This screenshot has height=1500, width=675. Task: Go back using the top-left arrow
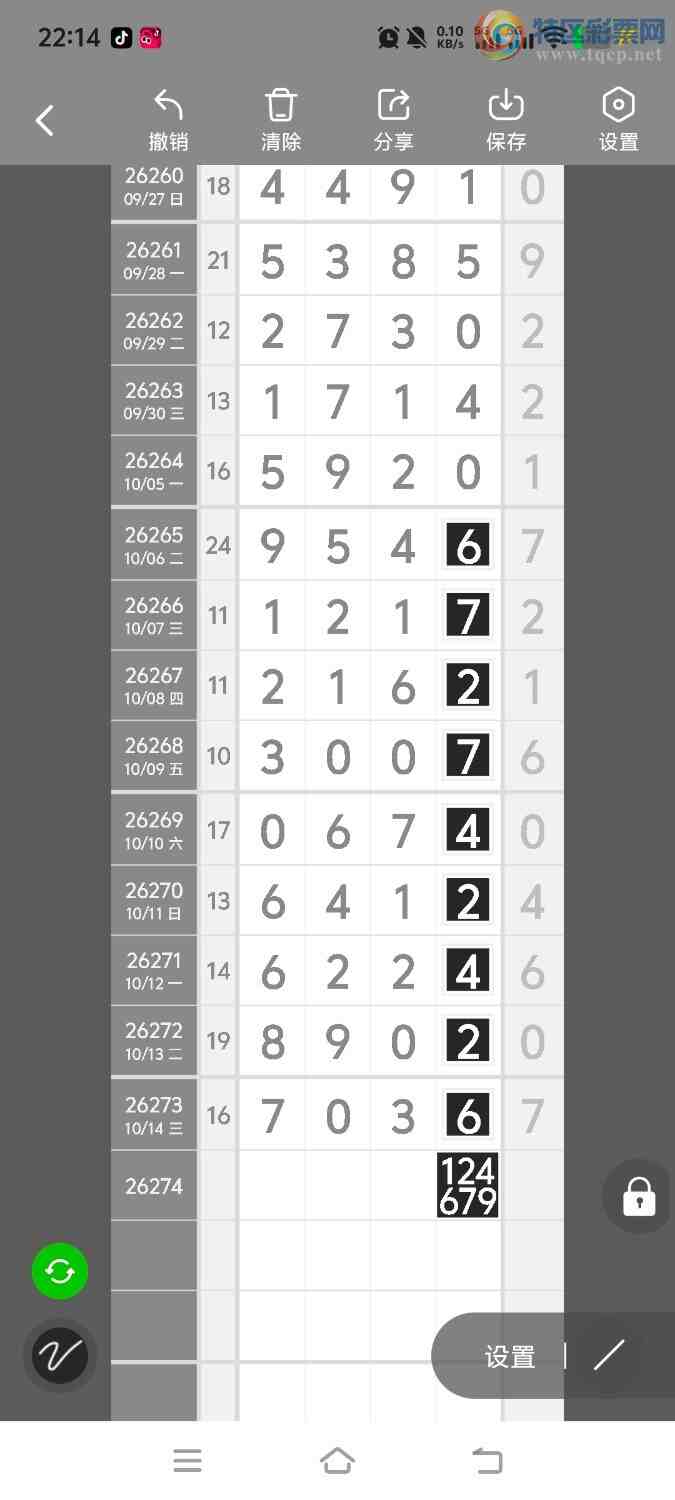point(45,121)
